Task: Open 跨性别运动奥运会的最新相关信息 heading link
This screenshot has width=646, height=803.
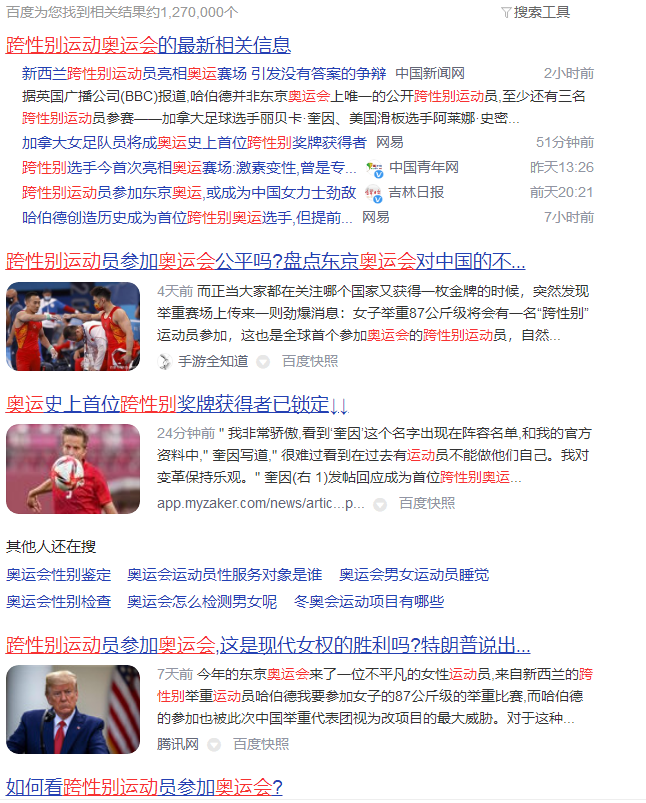Action: pyautogui.click(x=148, y=45)
